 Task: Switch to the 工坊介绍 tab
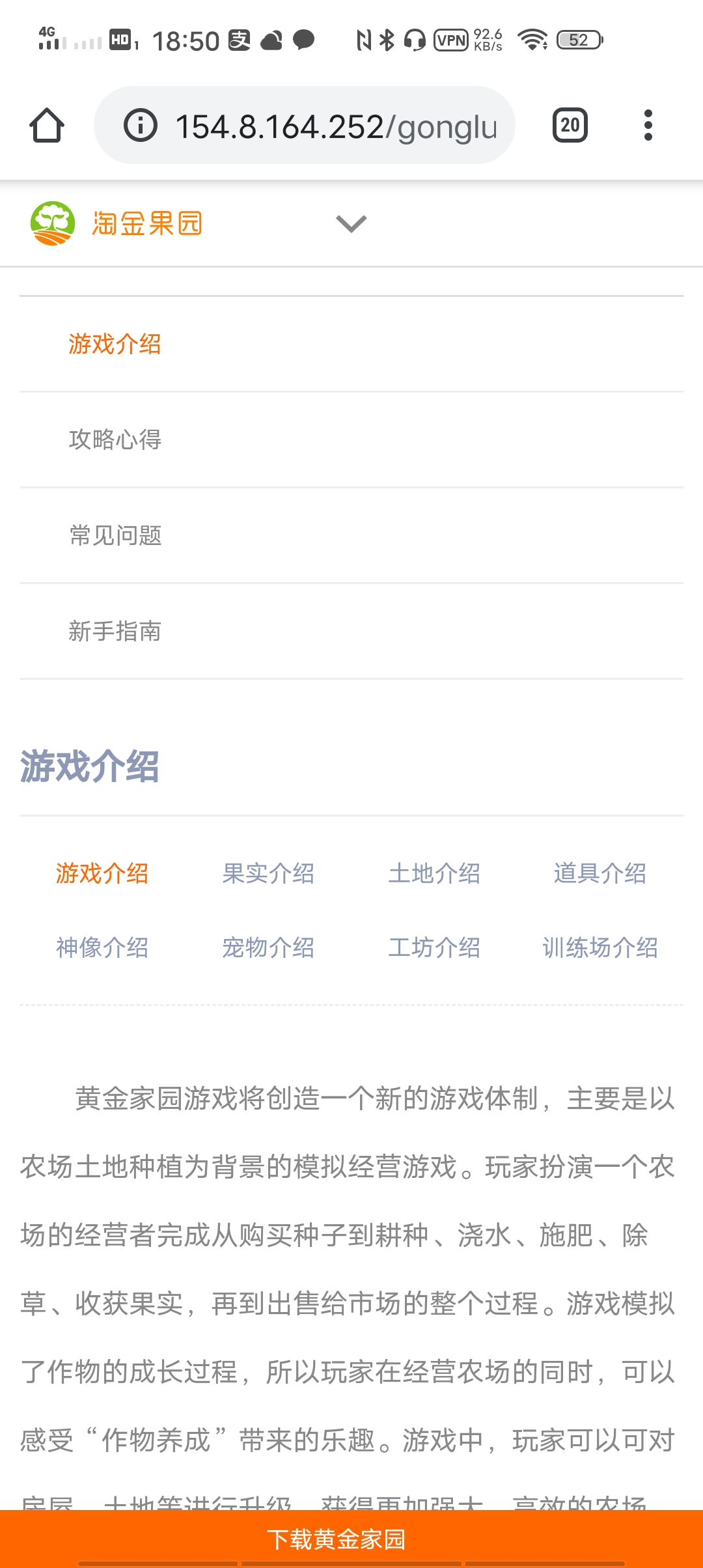(x=434, y=947)
